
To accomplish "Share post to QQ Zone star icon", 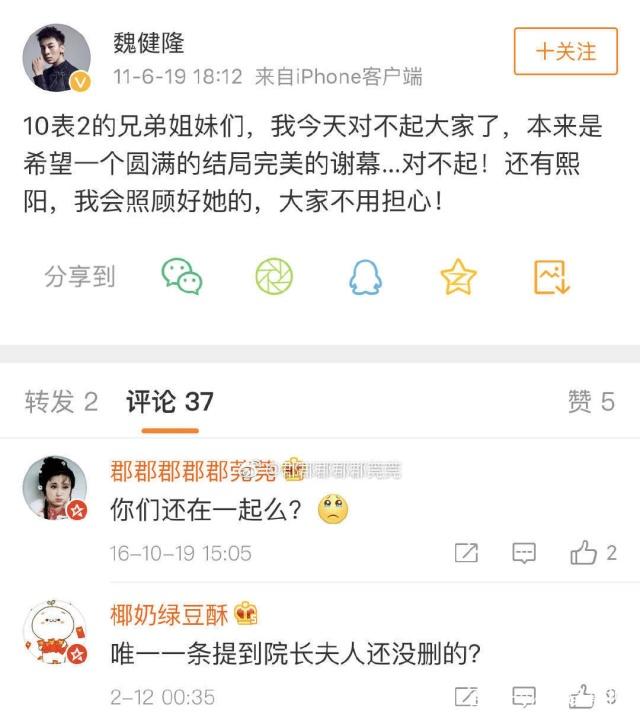I will 458,276.
